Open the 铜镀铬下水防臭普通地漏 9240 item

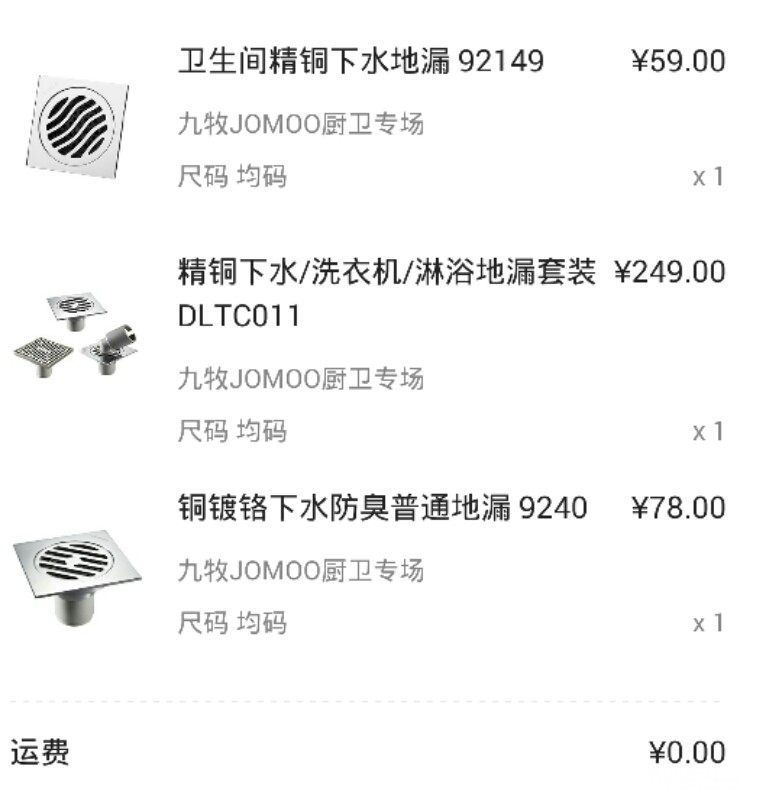coord(382,509)
